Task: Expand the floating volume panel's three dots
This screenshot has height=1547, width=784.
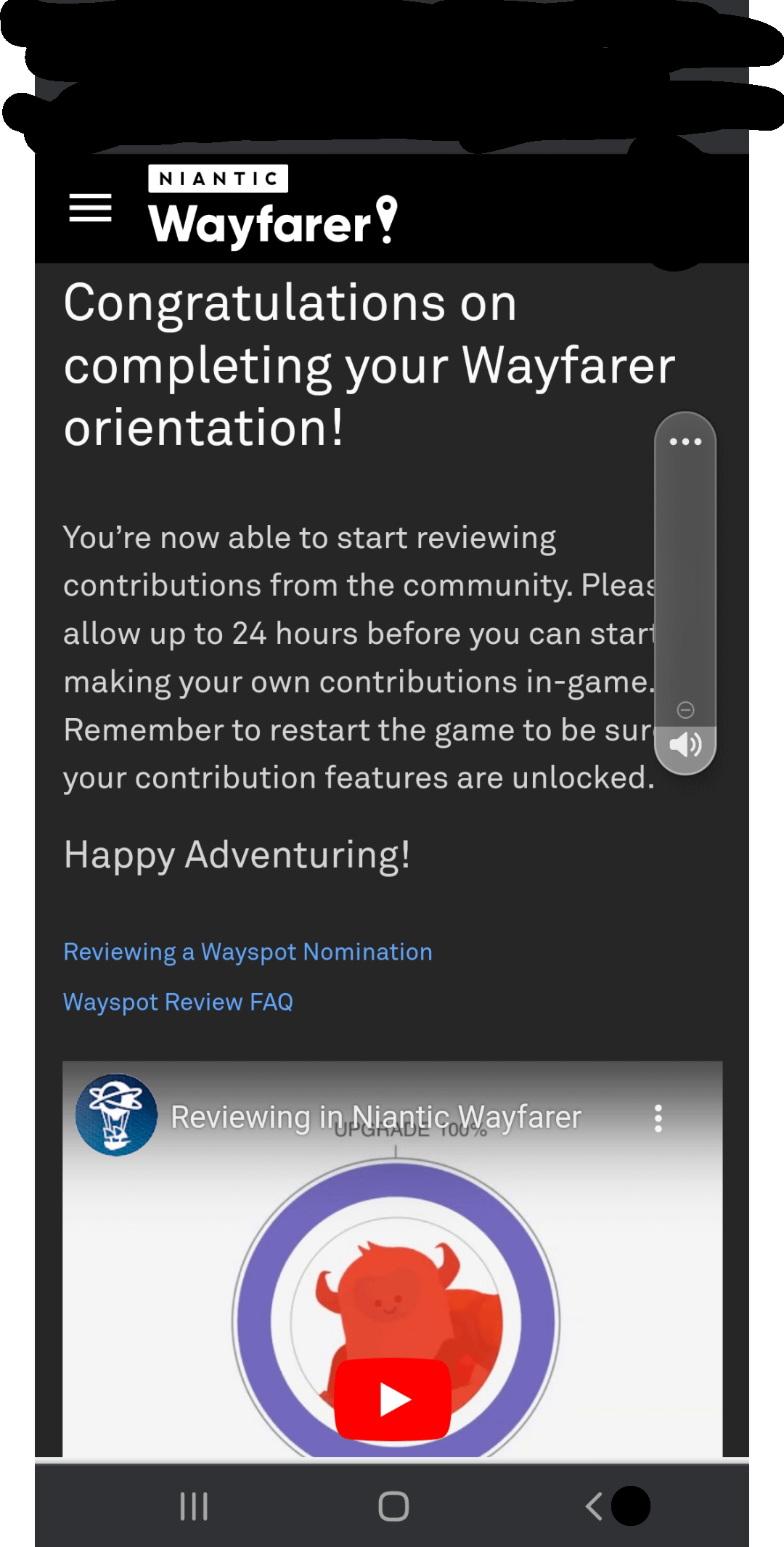Action: click(x=685, y=441)
